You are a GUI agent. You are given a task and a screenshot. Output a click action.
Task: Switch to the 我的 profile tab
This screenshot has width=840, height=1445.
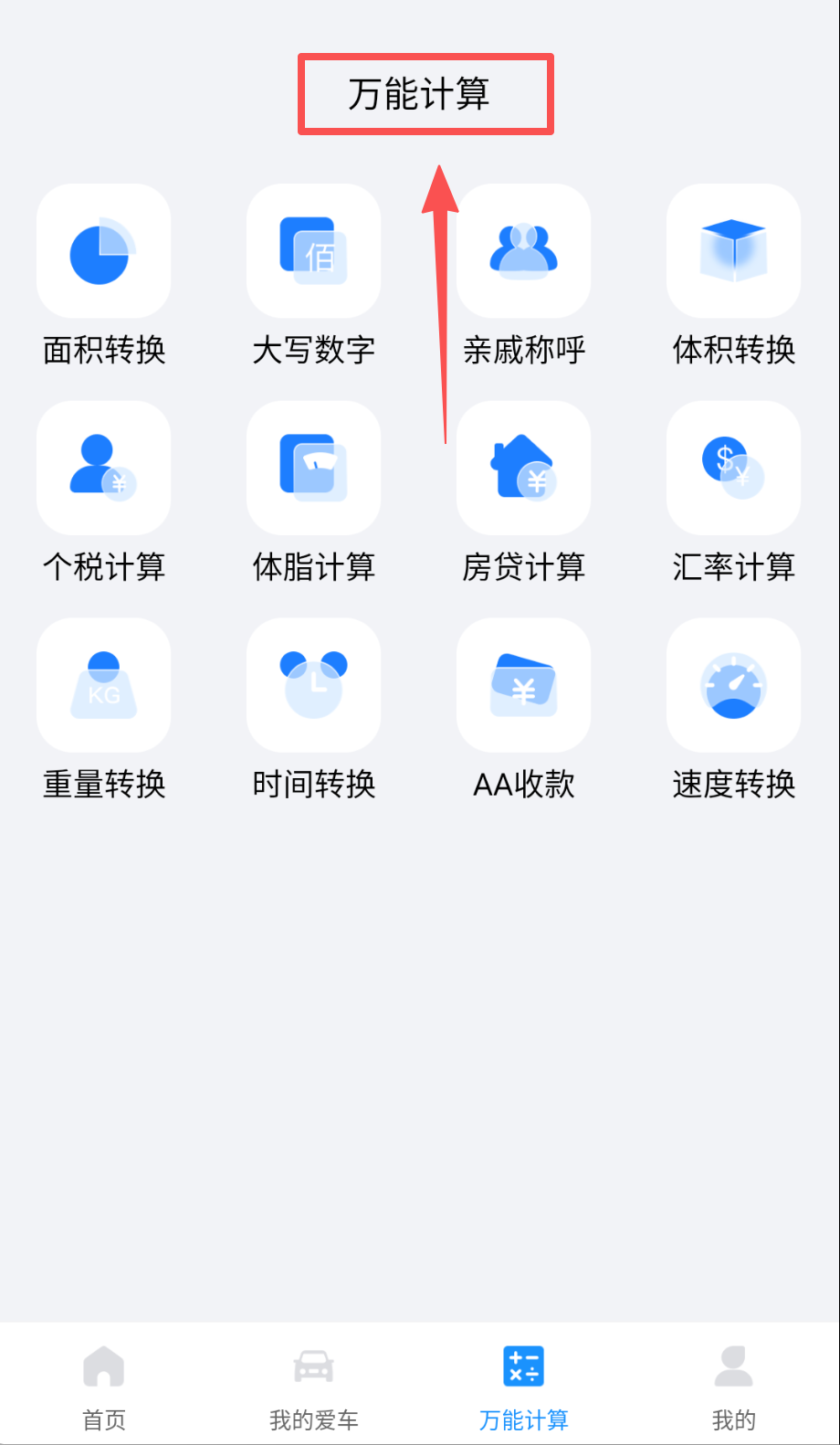733,1386
